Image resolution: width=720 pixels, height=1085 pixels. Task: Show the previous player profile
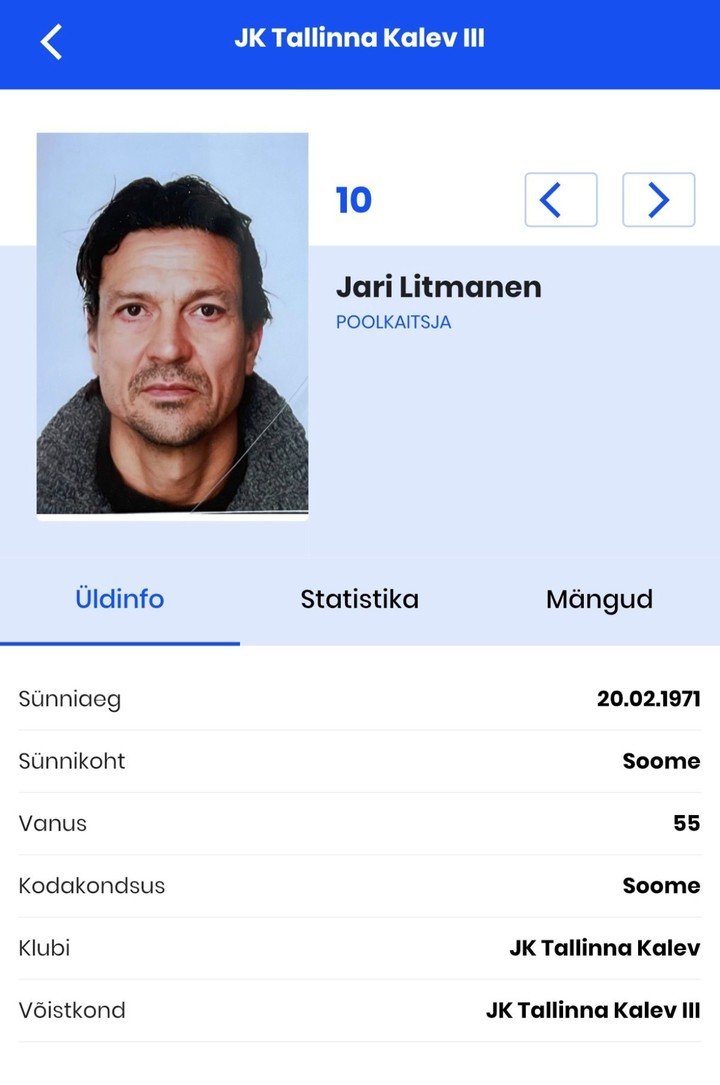coord(560,200)
